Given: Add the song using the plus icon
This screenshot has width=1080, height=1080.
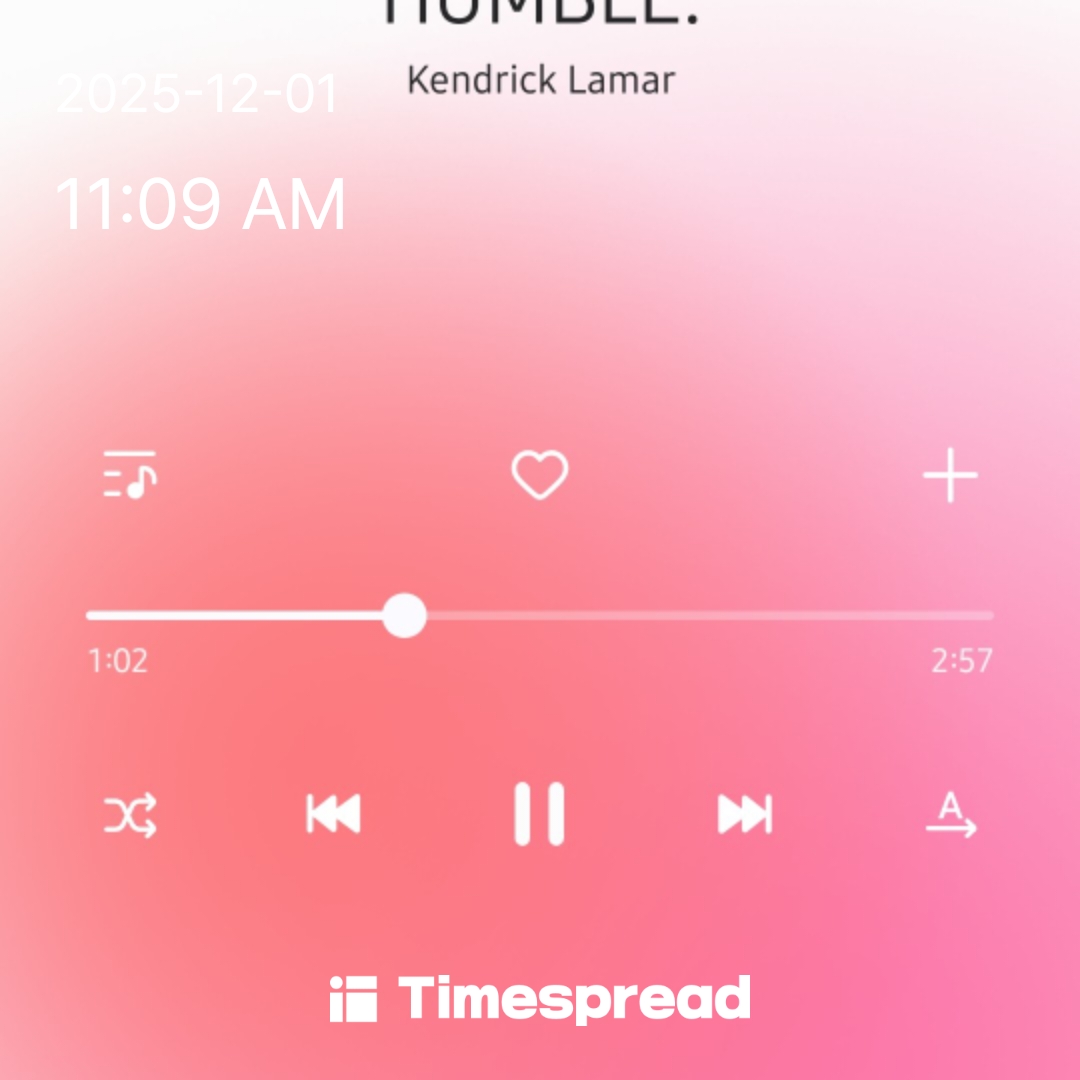Looking at the screenshot, I should [951, 475].
